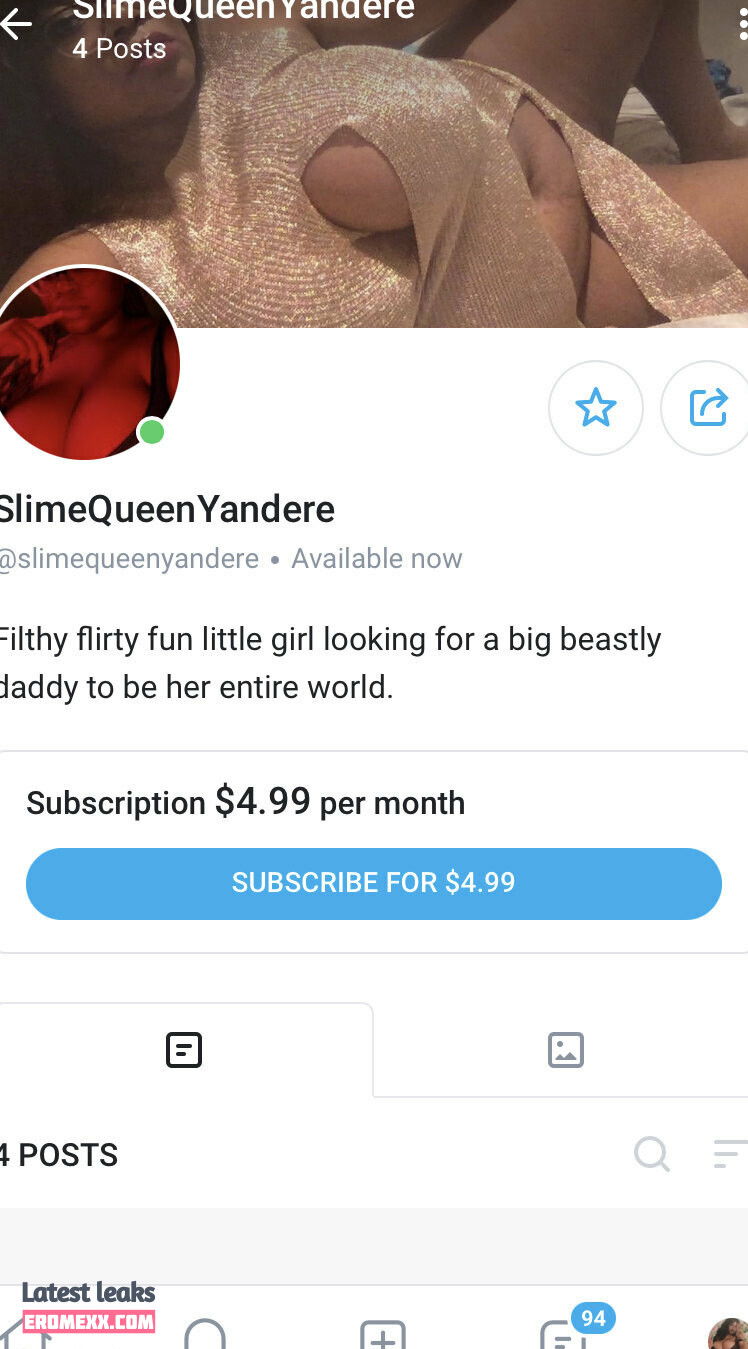This screenshot has height=1349, width=748.
Task: Create a new post with the plus icon
Action: (x=382, y=1335)
